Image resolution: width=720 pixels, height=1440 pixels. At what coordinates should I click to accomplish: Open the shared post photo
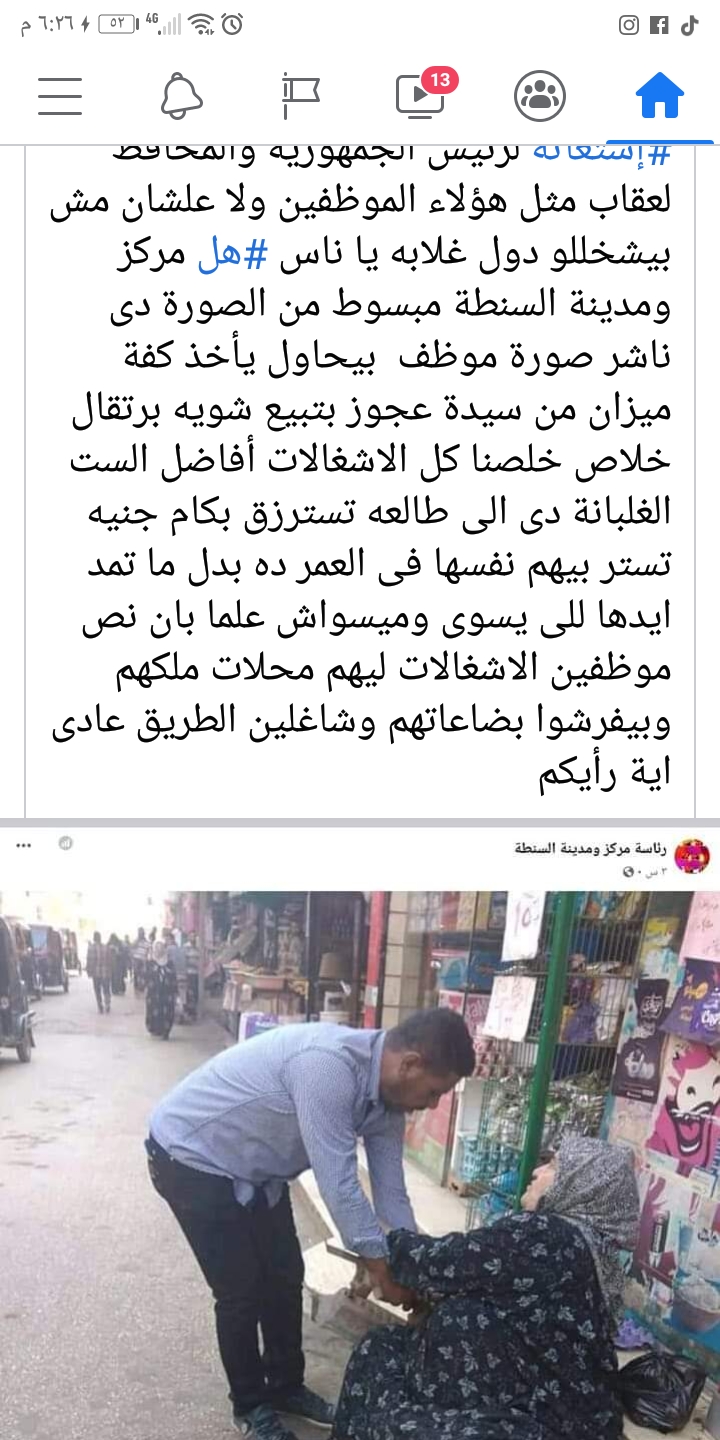[x=360, y=1160]
